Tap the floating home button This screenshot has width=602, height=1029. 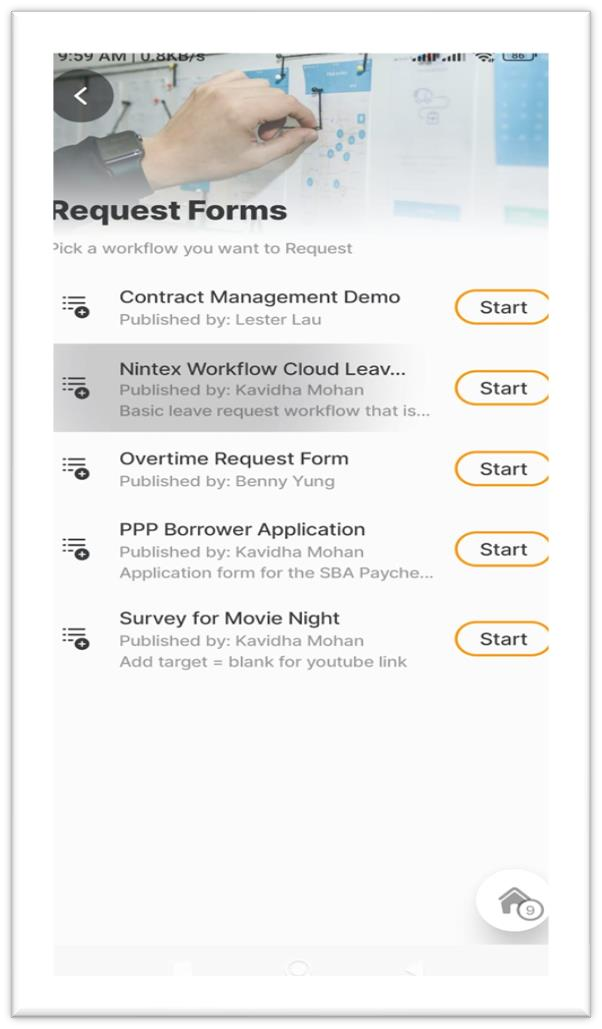tap(514, 900)
